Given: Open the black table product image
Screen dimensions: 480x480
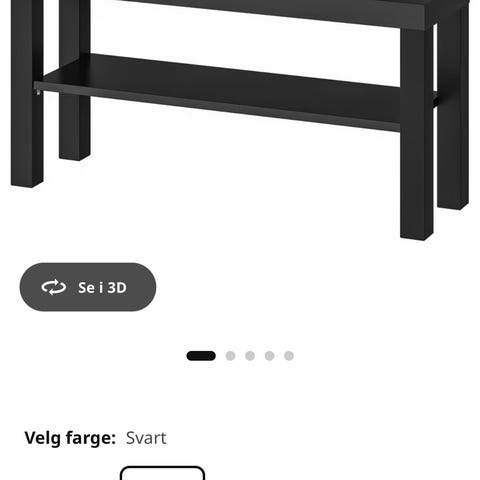Looking at the screenshot, I should point(240,120).
